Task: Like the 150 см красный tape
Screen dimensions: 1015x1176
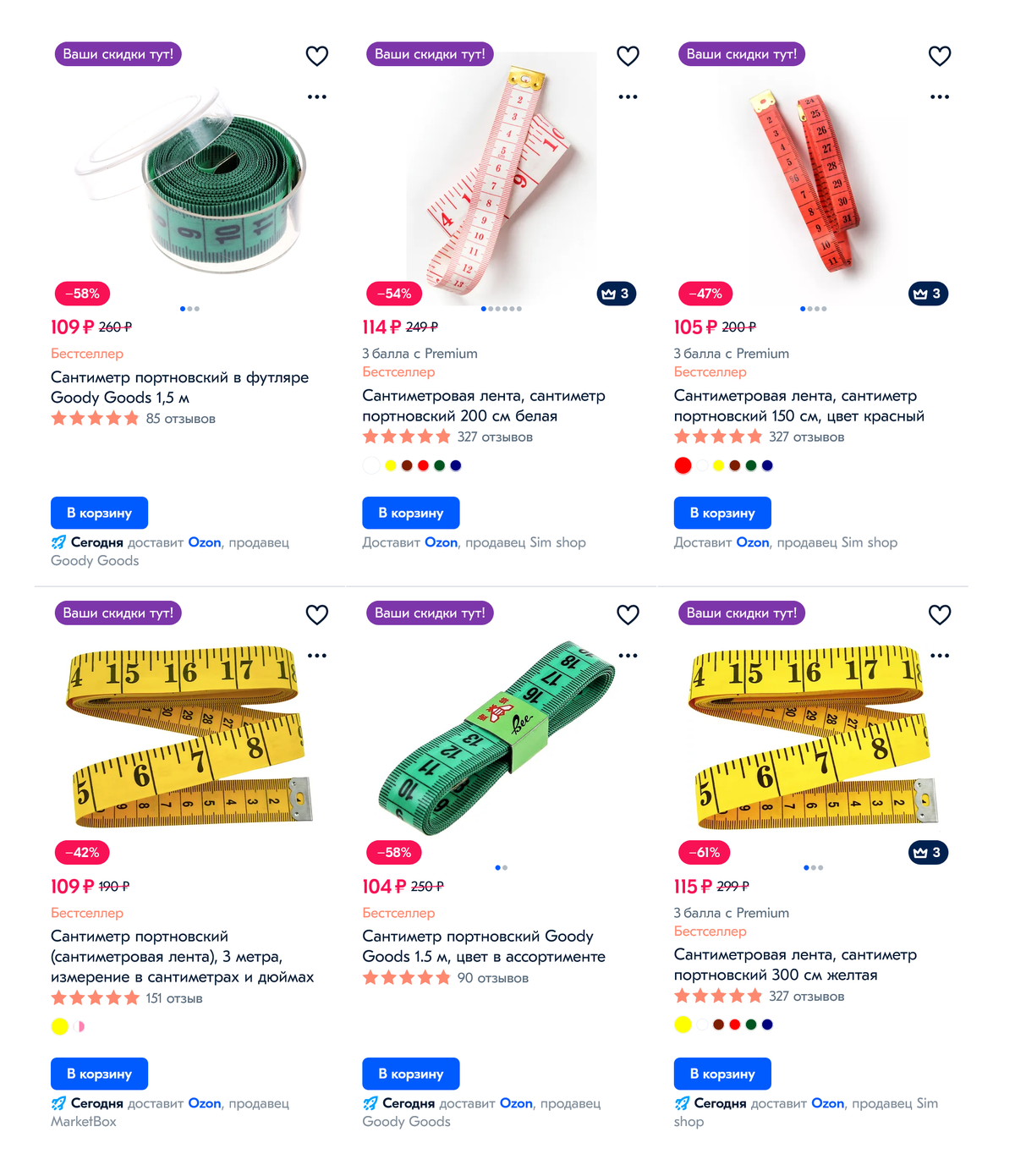Action: [940, 56]
